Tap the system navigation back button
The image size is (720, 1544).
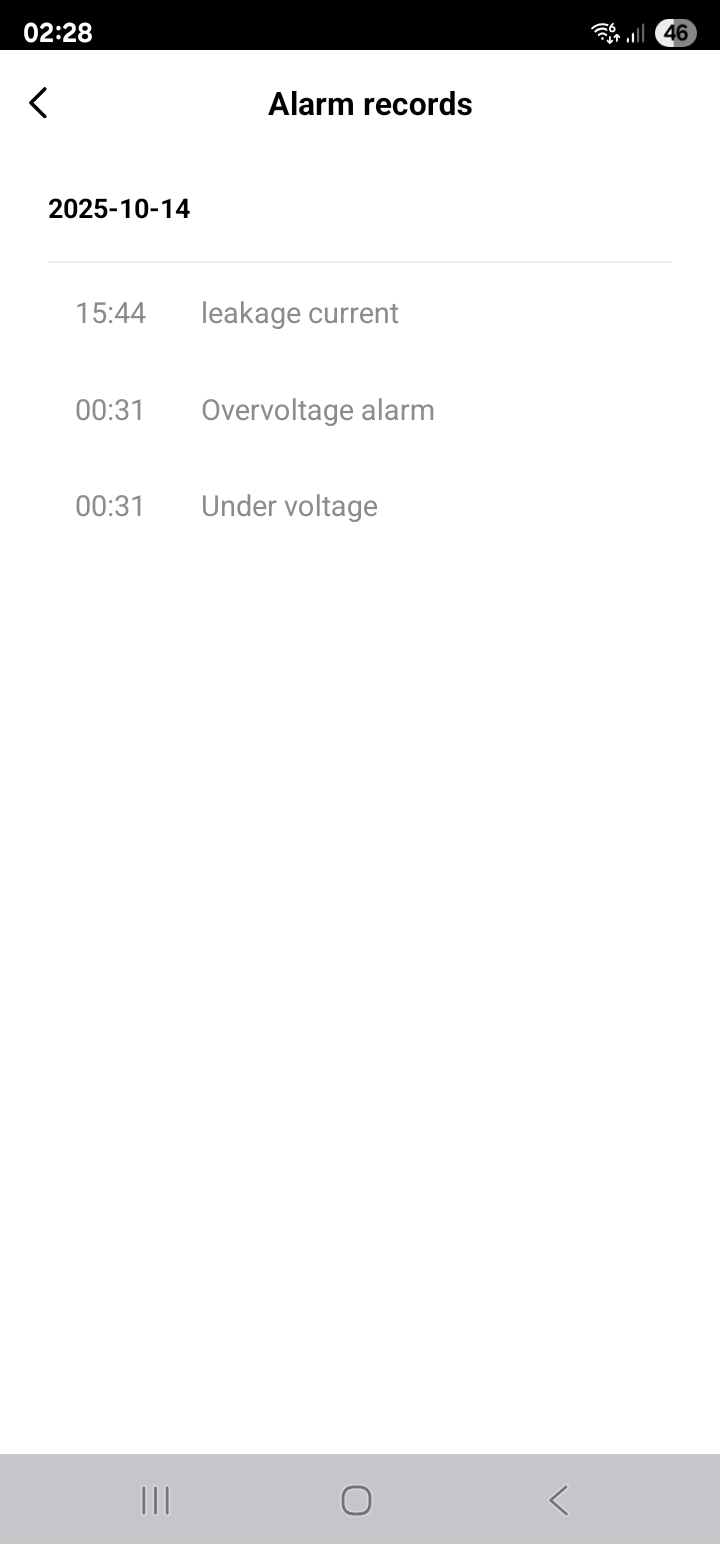click(558, 1500)
